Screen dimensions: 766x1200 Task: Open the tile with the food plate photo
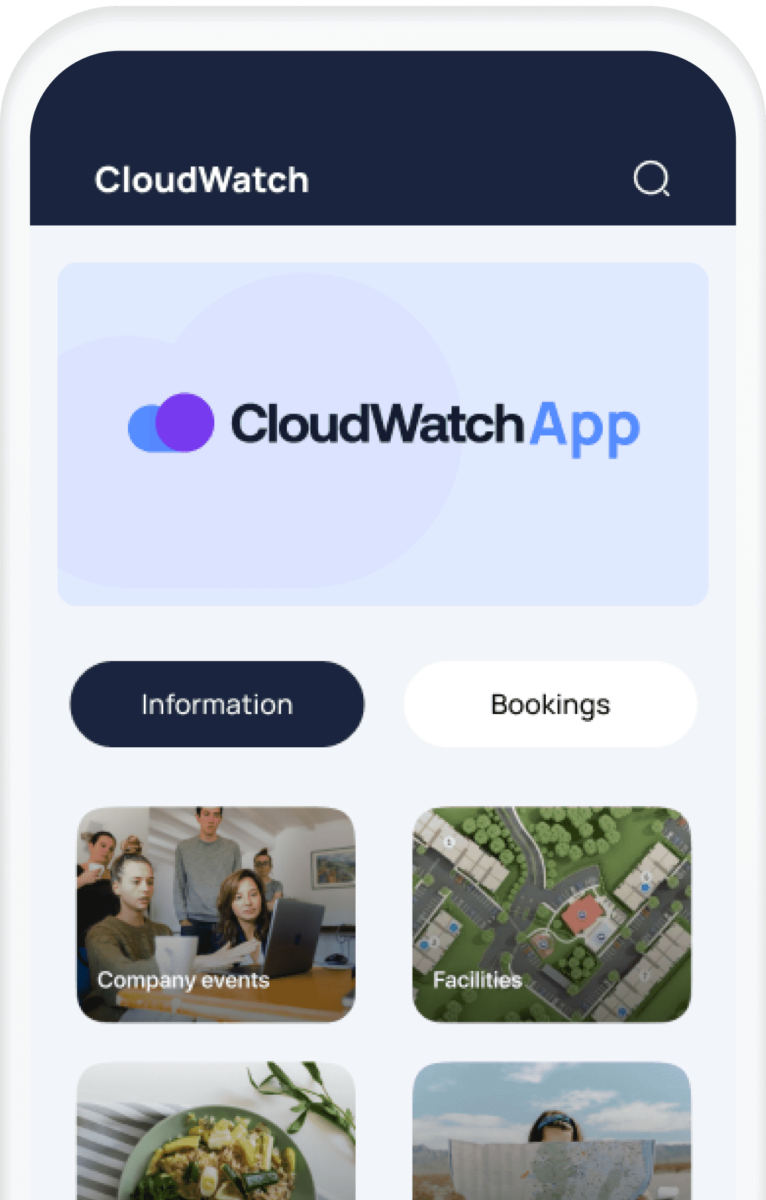tap(216, 1135)
